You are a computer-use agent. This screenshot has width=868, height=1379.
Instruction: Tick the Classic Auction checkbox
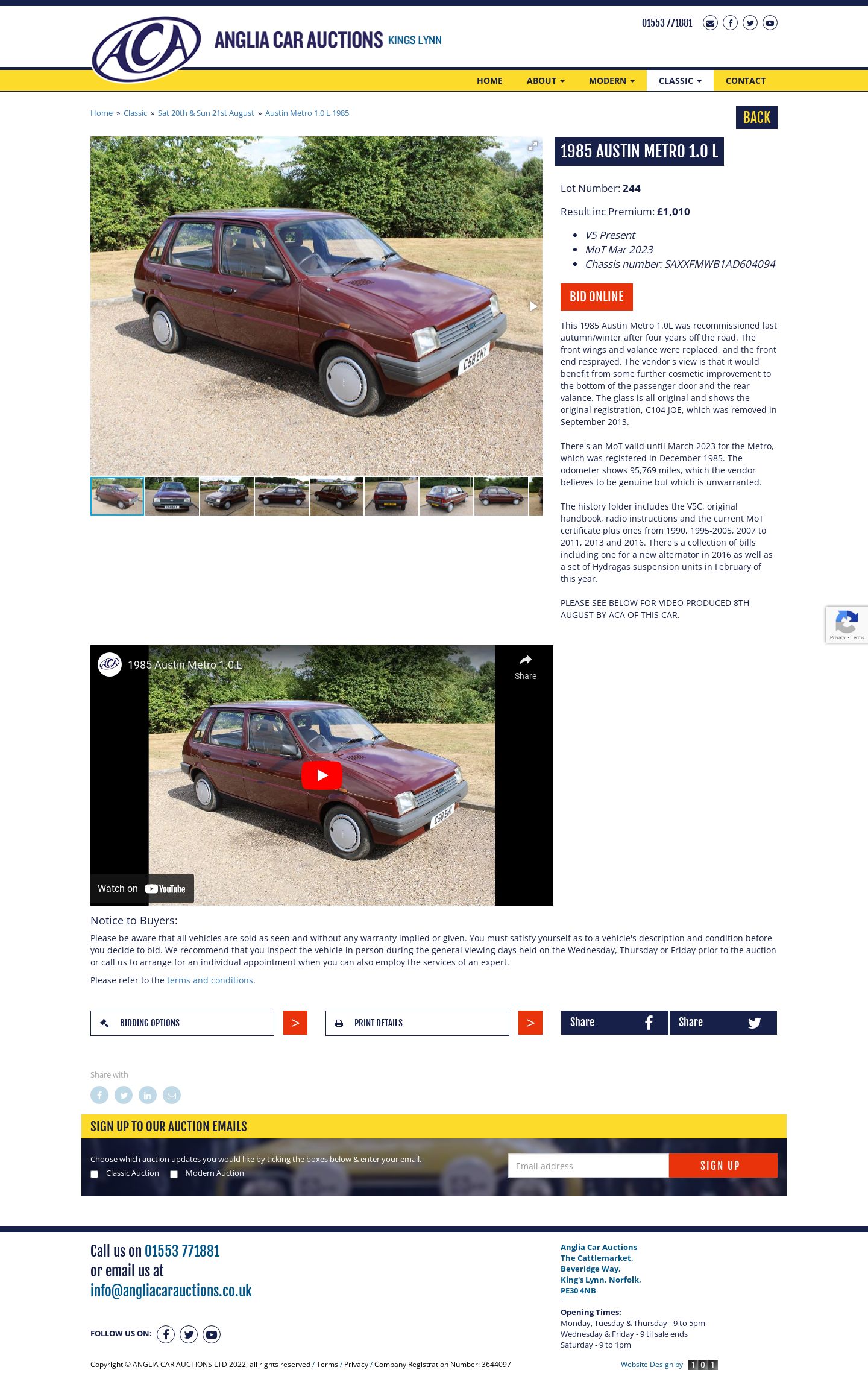pyautogui.click(x=94, y=1174)
